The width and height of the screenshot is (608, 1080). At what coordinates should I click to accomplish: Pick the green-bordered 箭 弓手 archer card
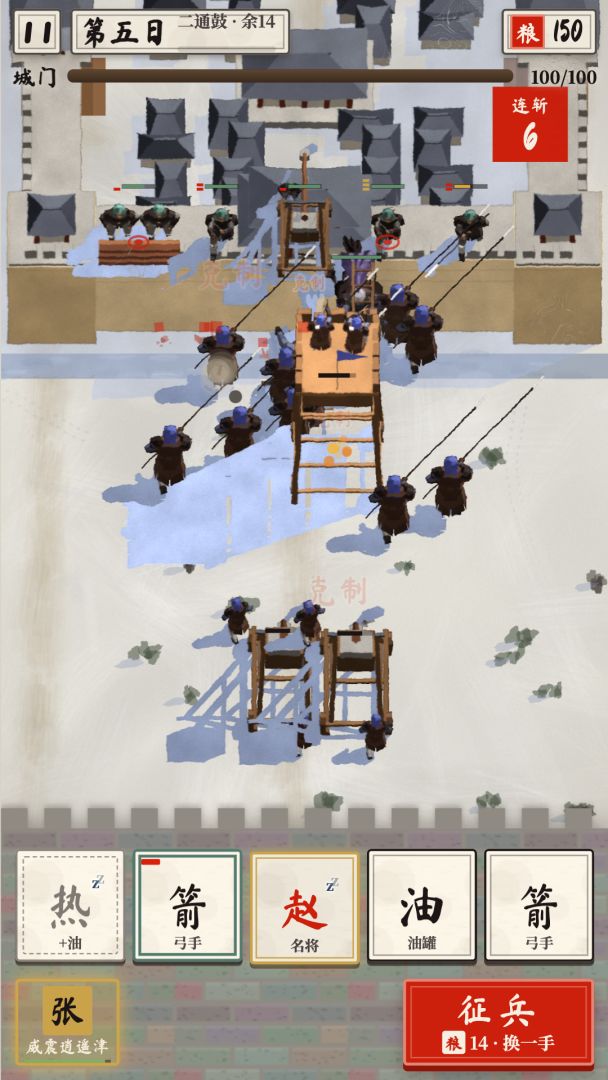187,905
